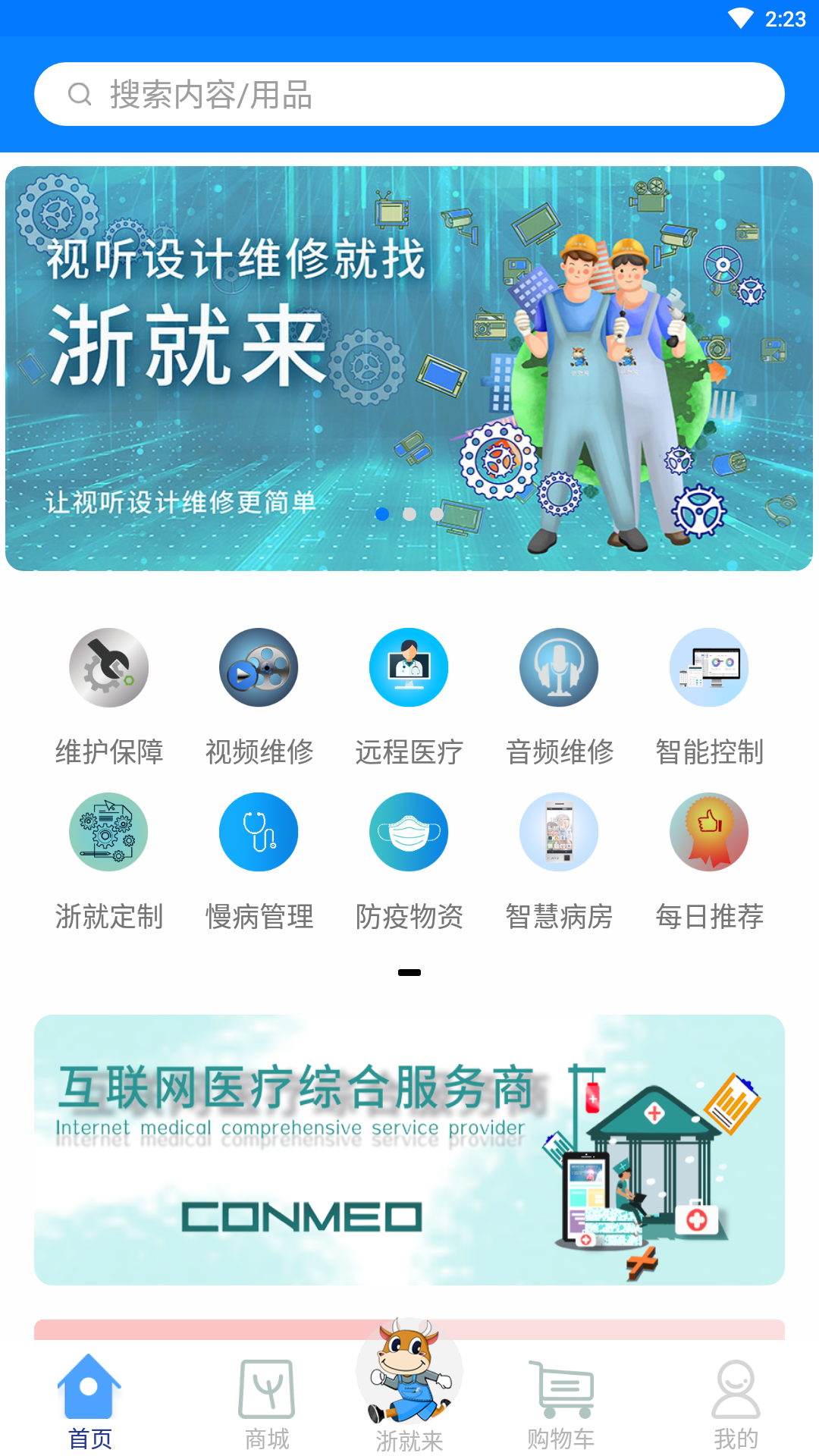
Task: Tap the 搜索内容/用品 search box
Action: 409,95
